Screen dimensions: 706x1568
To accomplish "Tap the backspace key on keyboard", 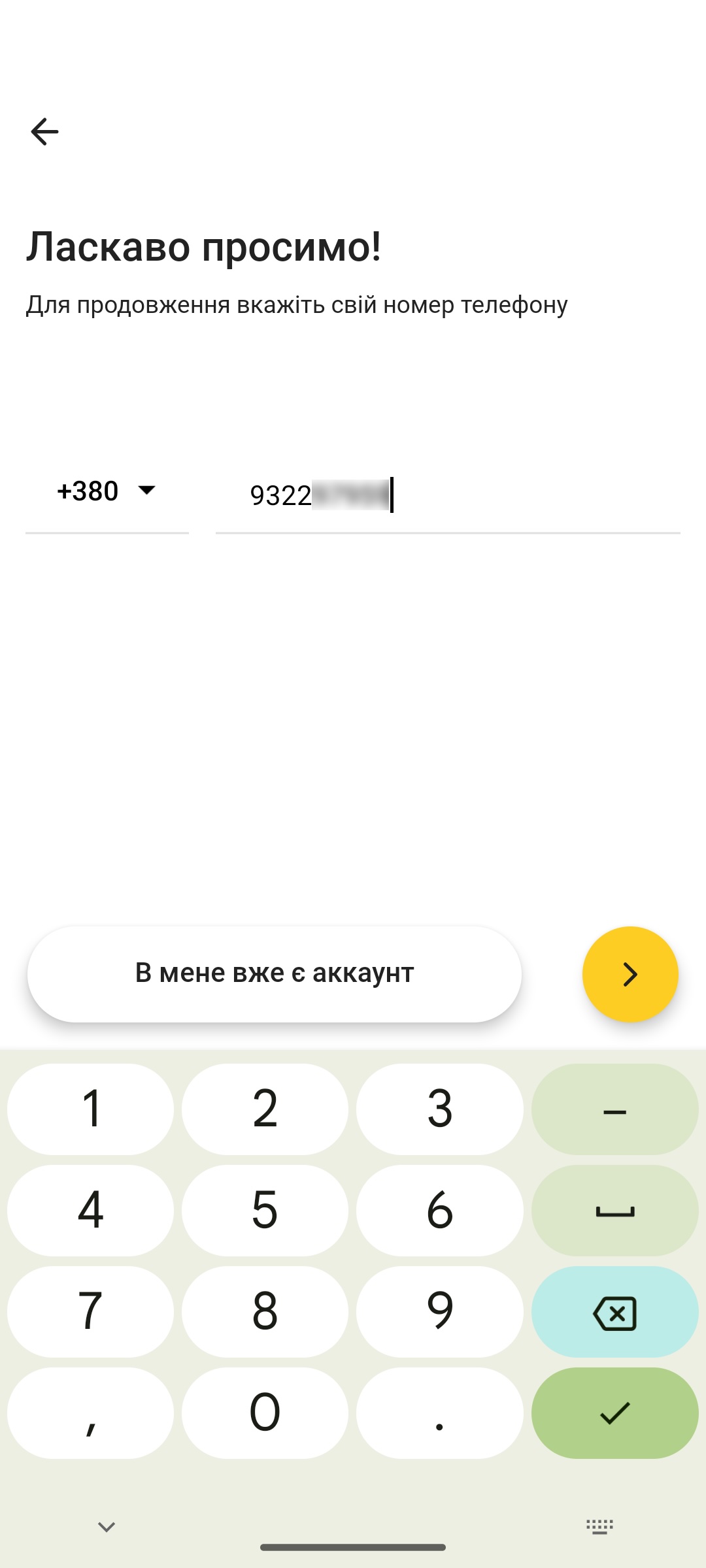I will [x=614, y=1312].
